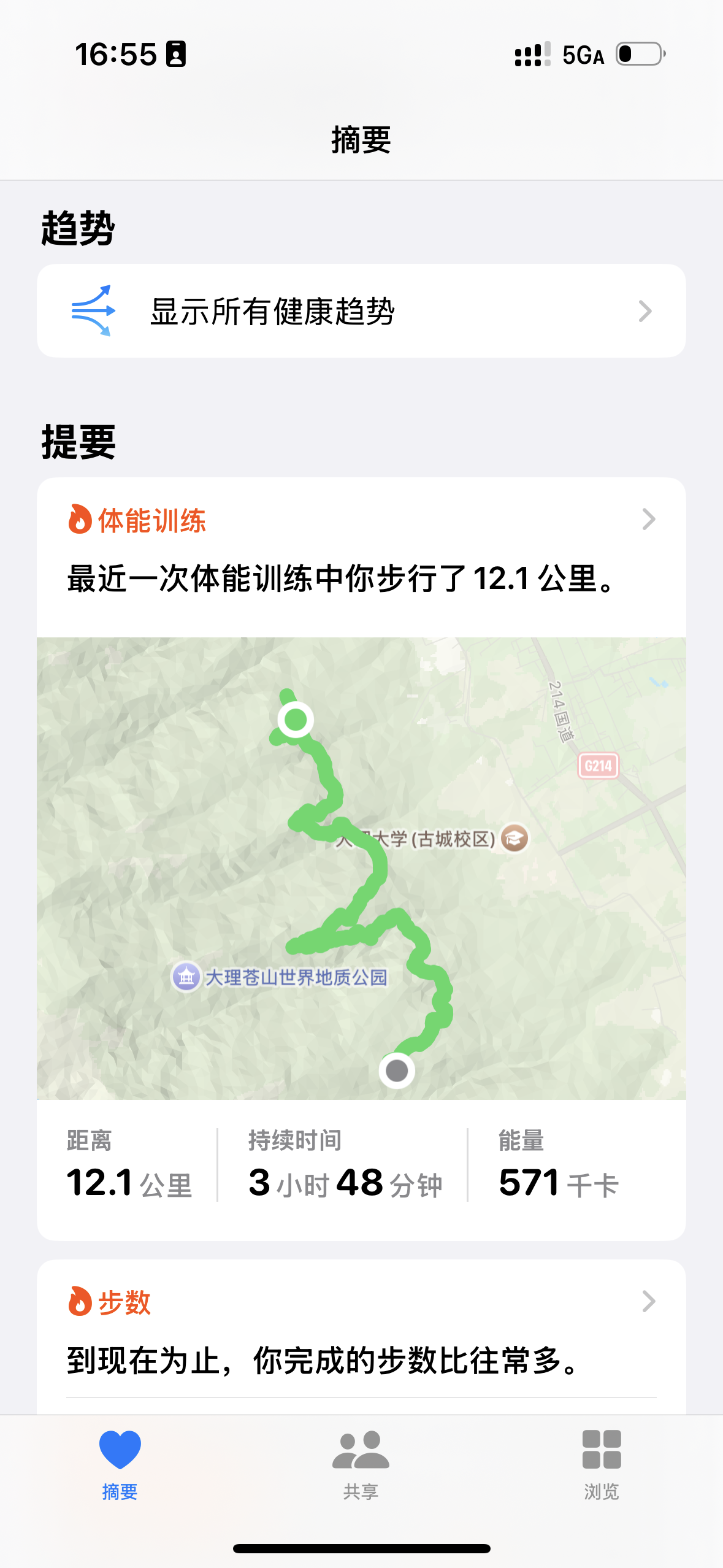This screenshot has height=1568, width=723.
Task: Open the 步数 highlight card
Action: pyautogui.click(x=361, y=1336)
